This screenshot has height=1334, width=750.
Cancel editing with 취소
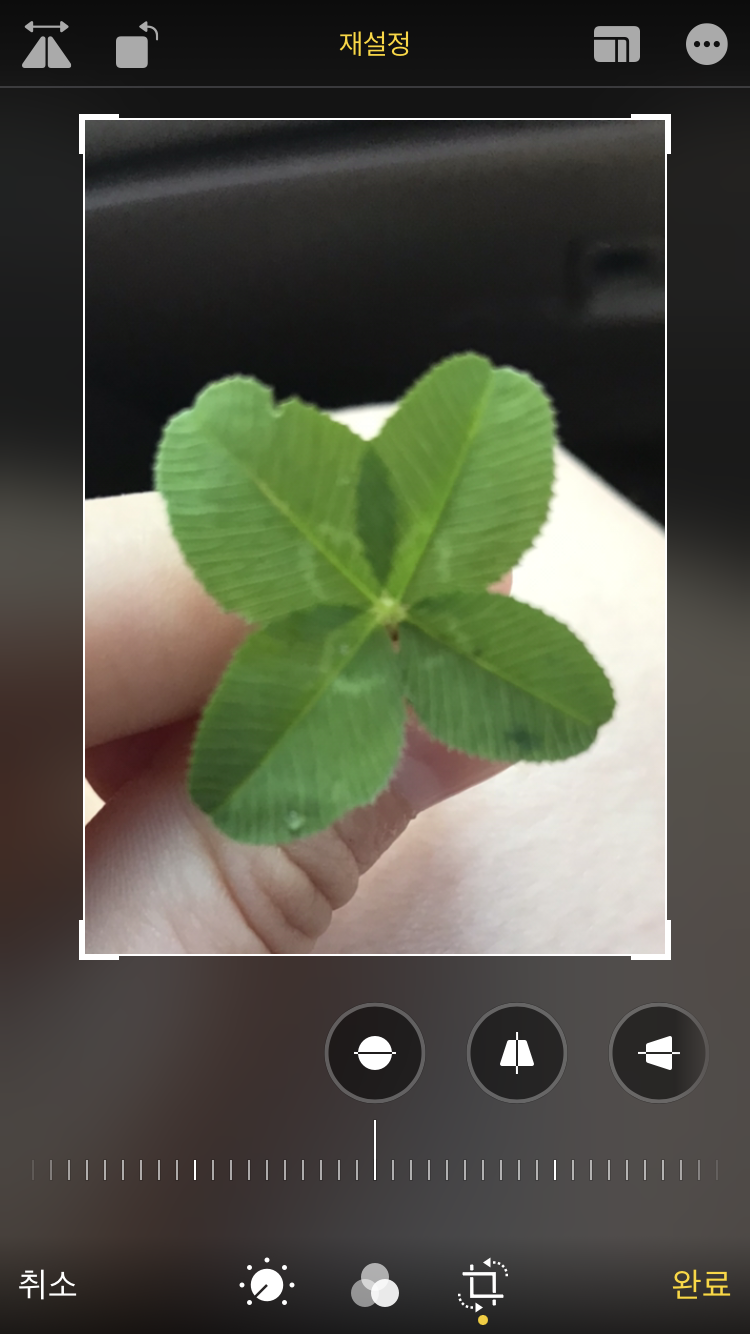pyautogui.click(x=48, y=1284)
